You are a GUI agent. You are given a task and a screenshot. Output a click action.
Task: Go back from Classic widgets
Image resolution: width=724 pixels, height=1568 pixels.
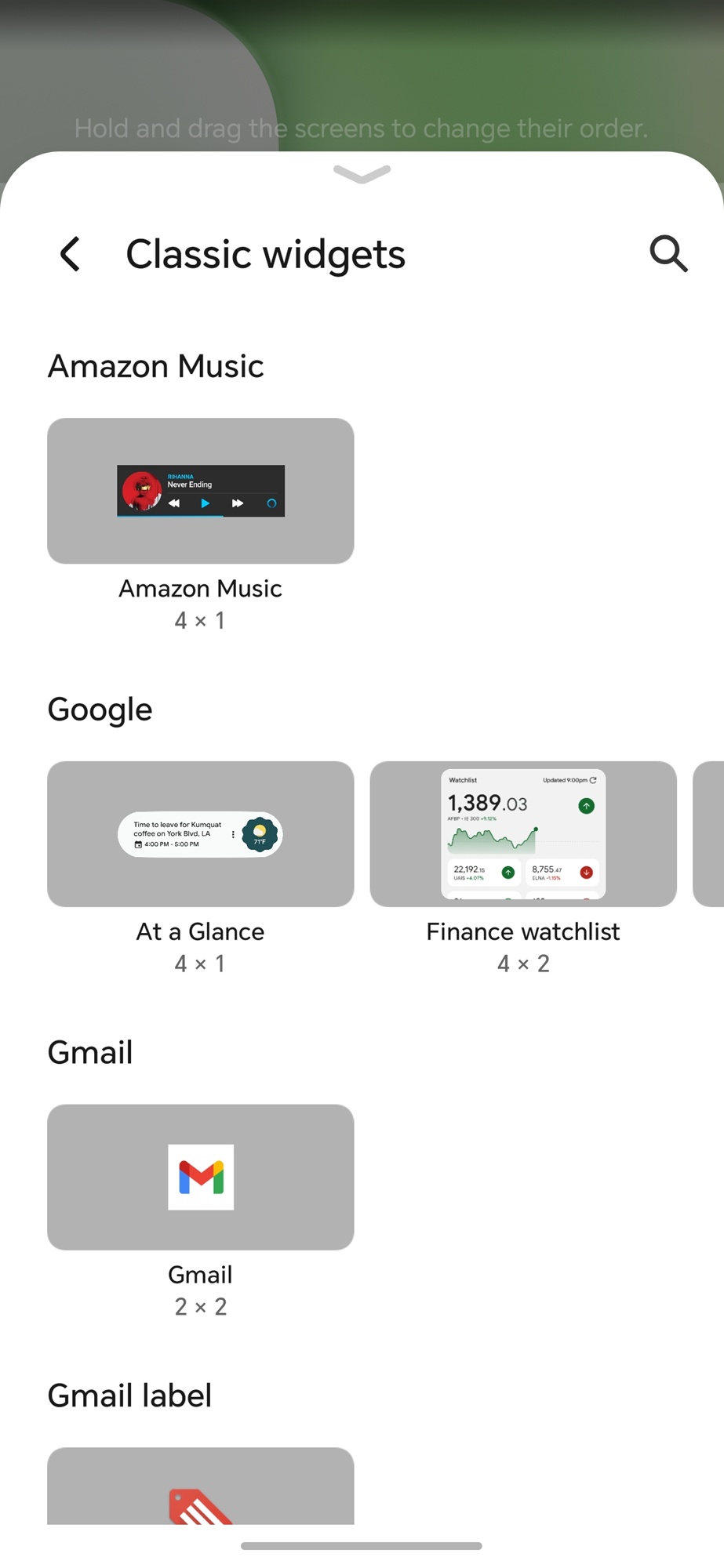(x=71, y=254)
